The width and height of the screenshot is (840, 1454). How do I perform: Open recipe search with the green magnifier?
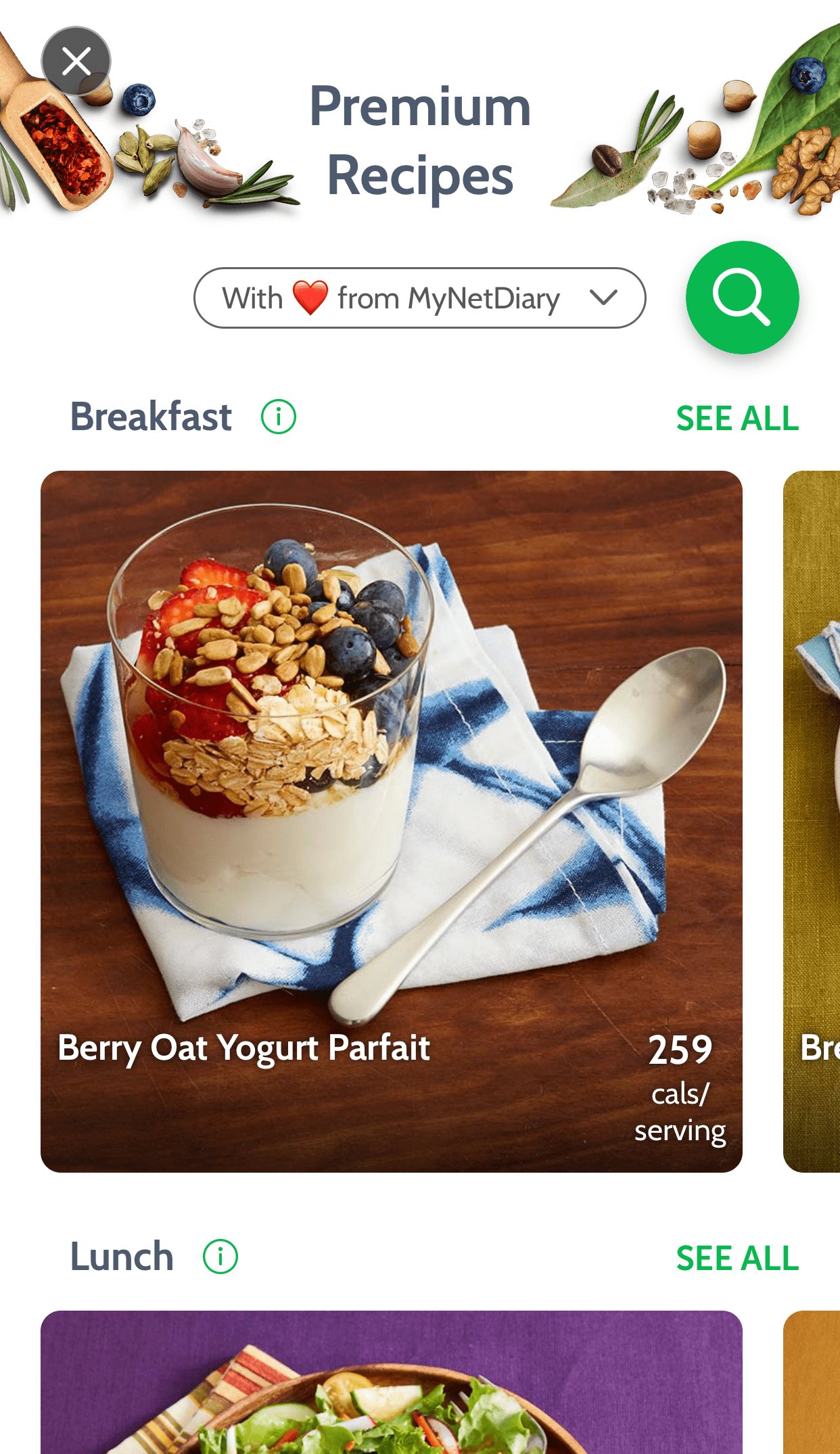coord(742,298)
